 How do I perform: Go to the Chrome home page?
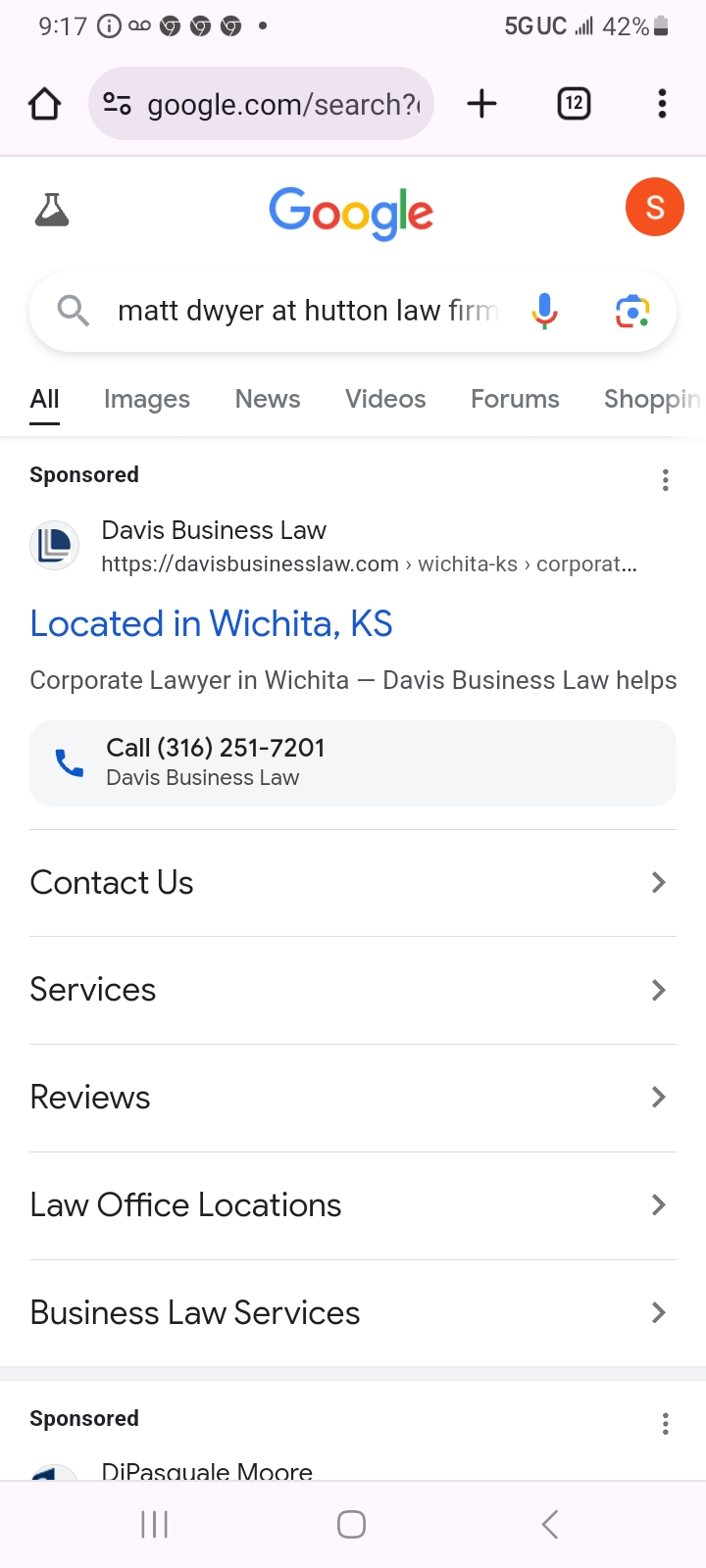point(45,104)
